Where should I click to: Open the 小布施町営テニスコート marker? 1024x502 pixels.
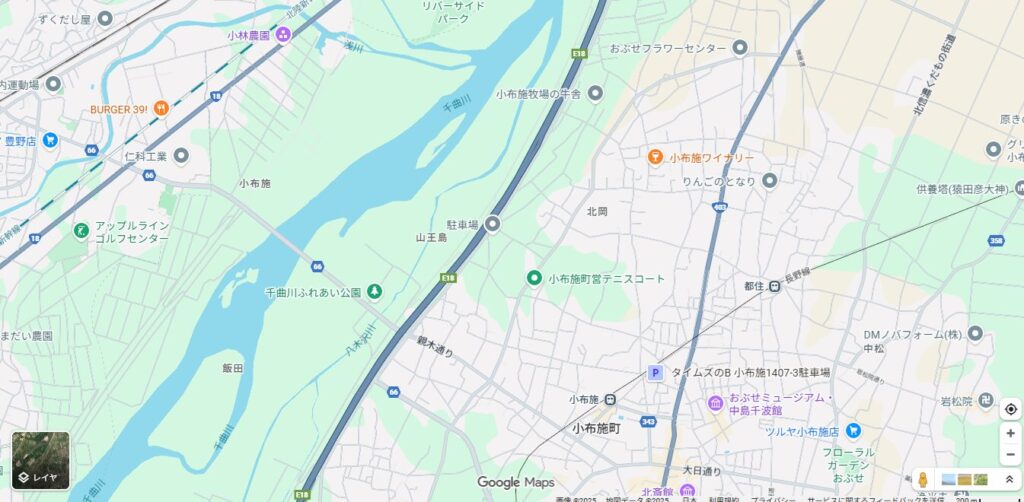(534, 278)
